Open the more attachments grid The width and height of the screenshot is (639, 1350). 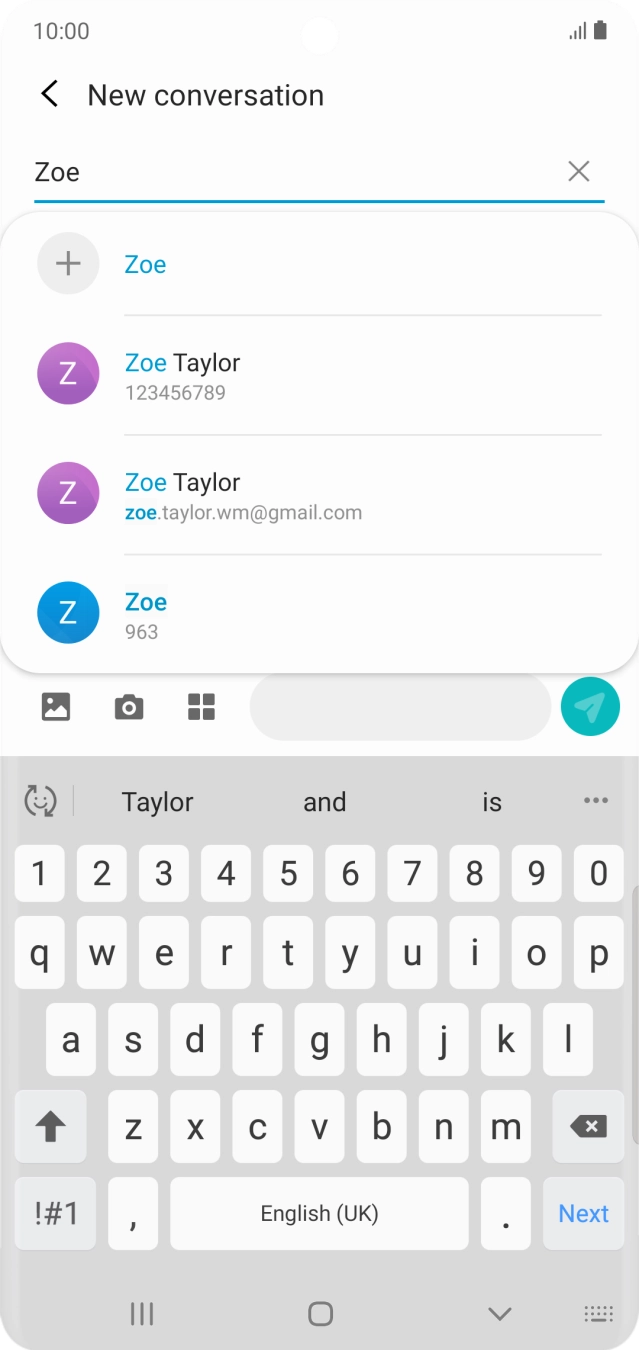[x=201, y=707]
